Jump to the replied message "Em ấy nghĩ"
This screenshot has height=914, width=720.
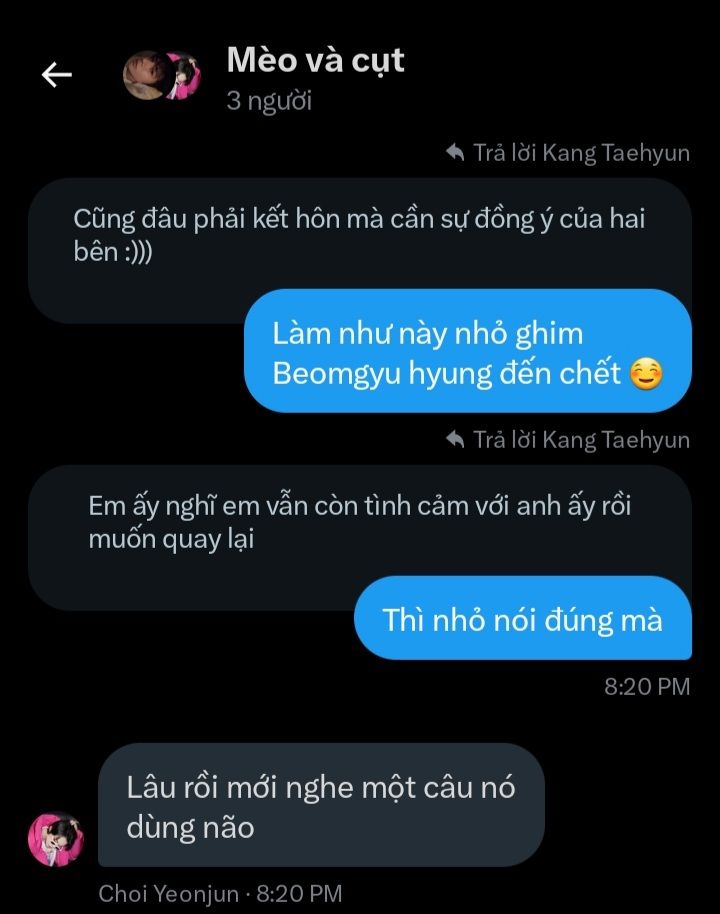coord(358,522)
